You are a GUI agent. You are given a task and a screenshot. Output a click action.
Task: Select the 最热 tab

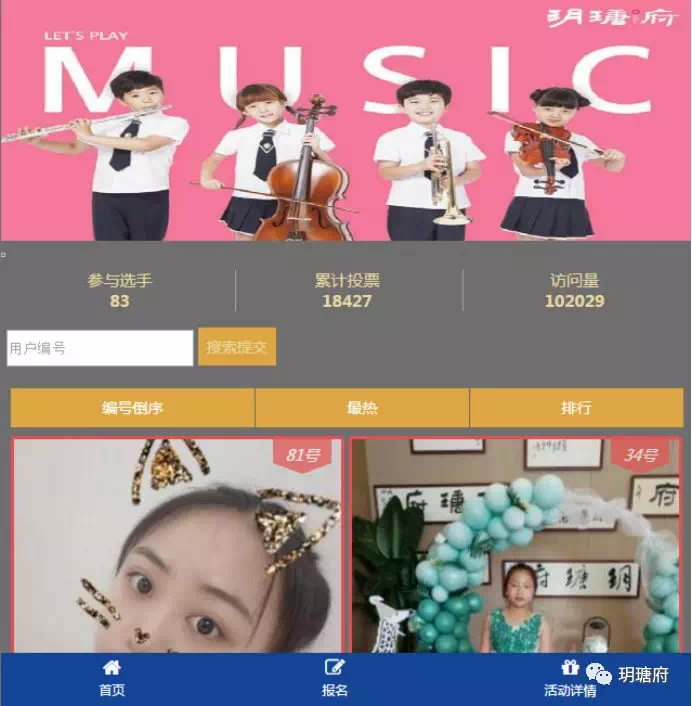(362, 408)
